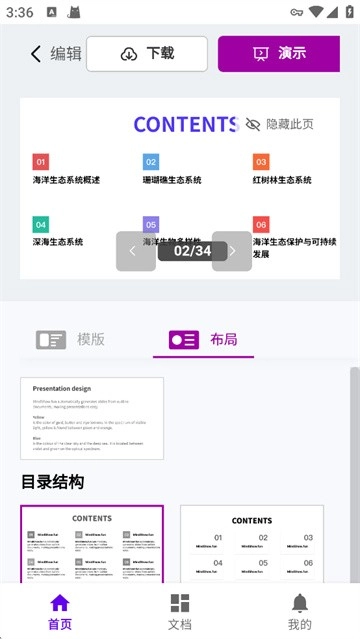Start presentation with 演示 button
Image resolution: width=360 pixels, height=639 pixels.
click(x=279, y=54)
